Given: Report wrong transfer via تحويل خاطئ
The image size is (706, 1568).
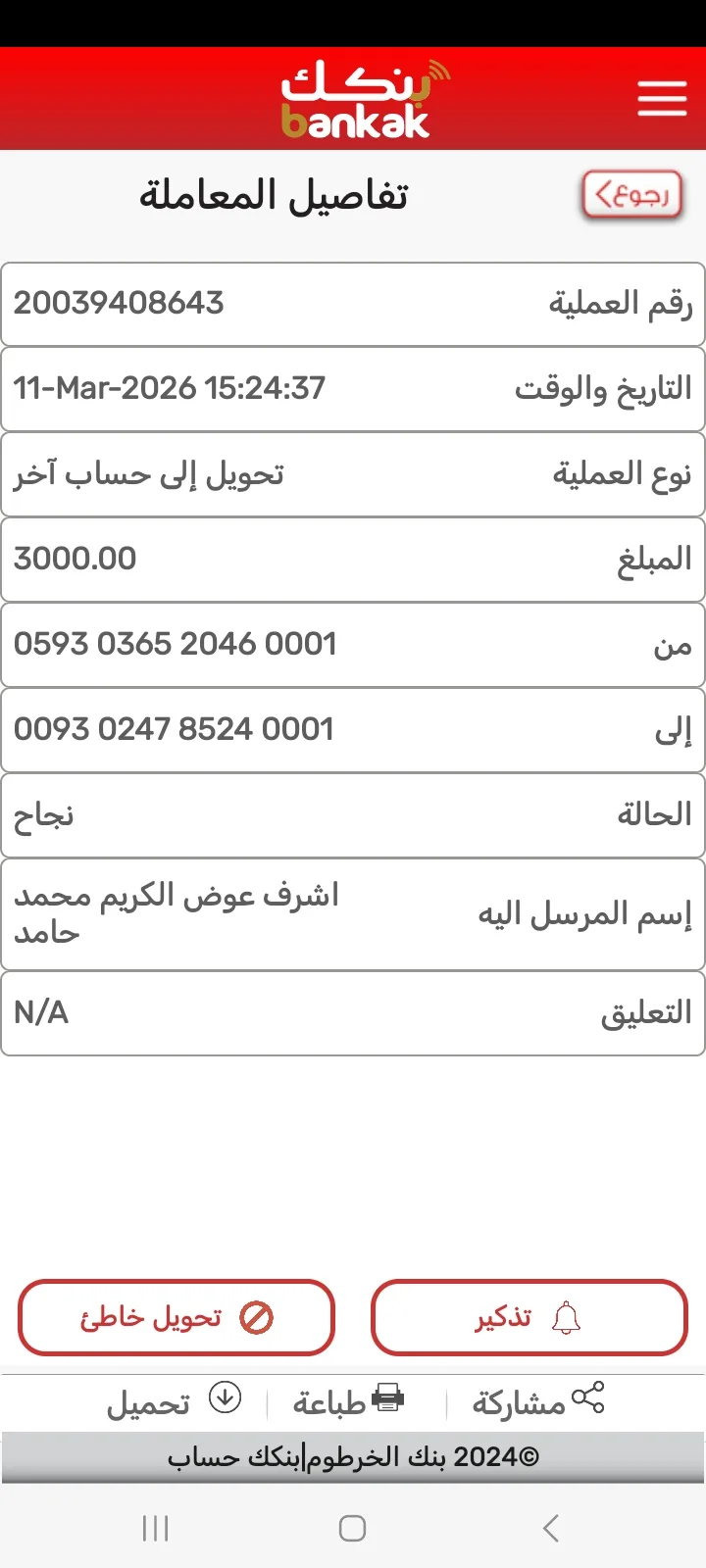Looking at the screenshot, I should tap(176, 1318).
